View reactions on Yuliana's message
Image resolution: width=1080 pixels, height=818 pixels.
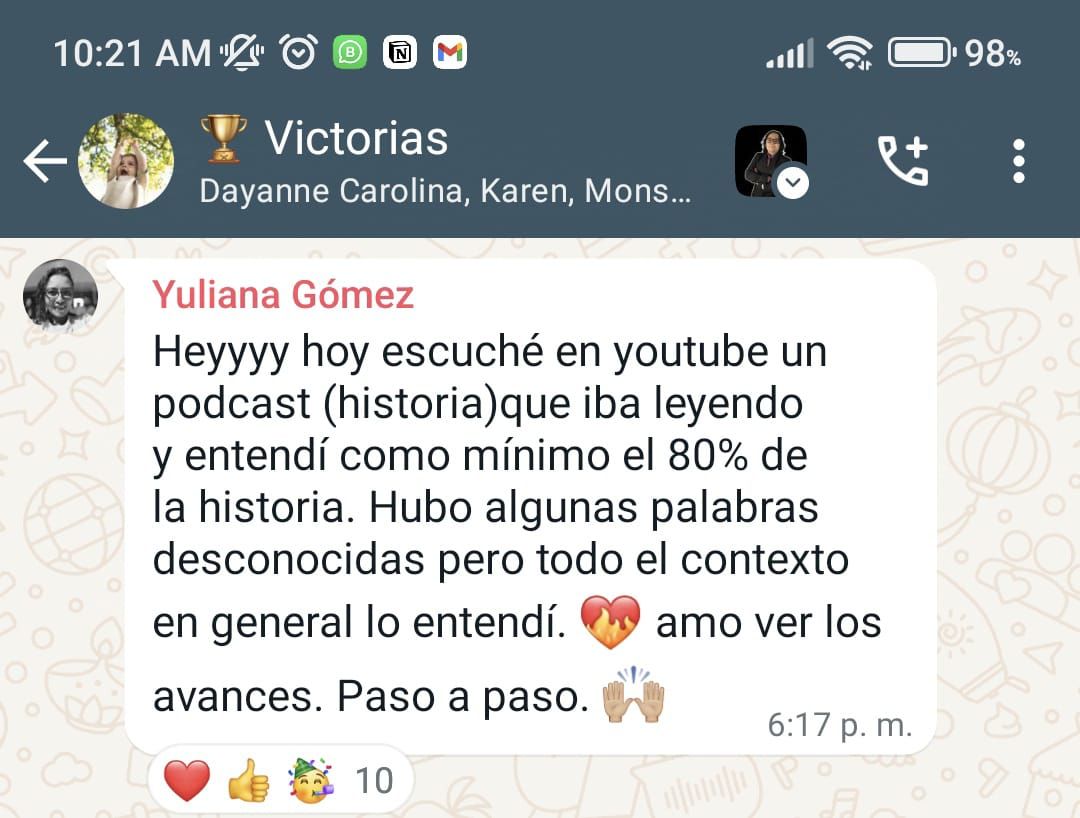(x=279, y=780)
